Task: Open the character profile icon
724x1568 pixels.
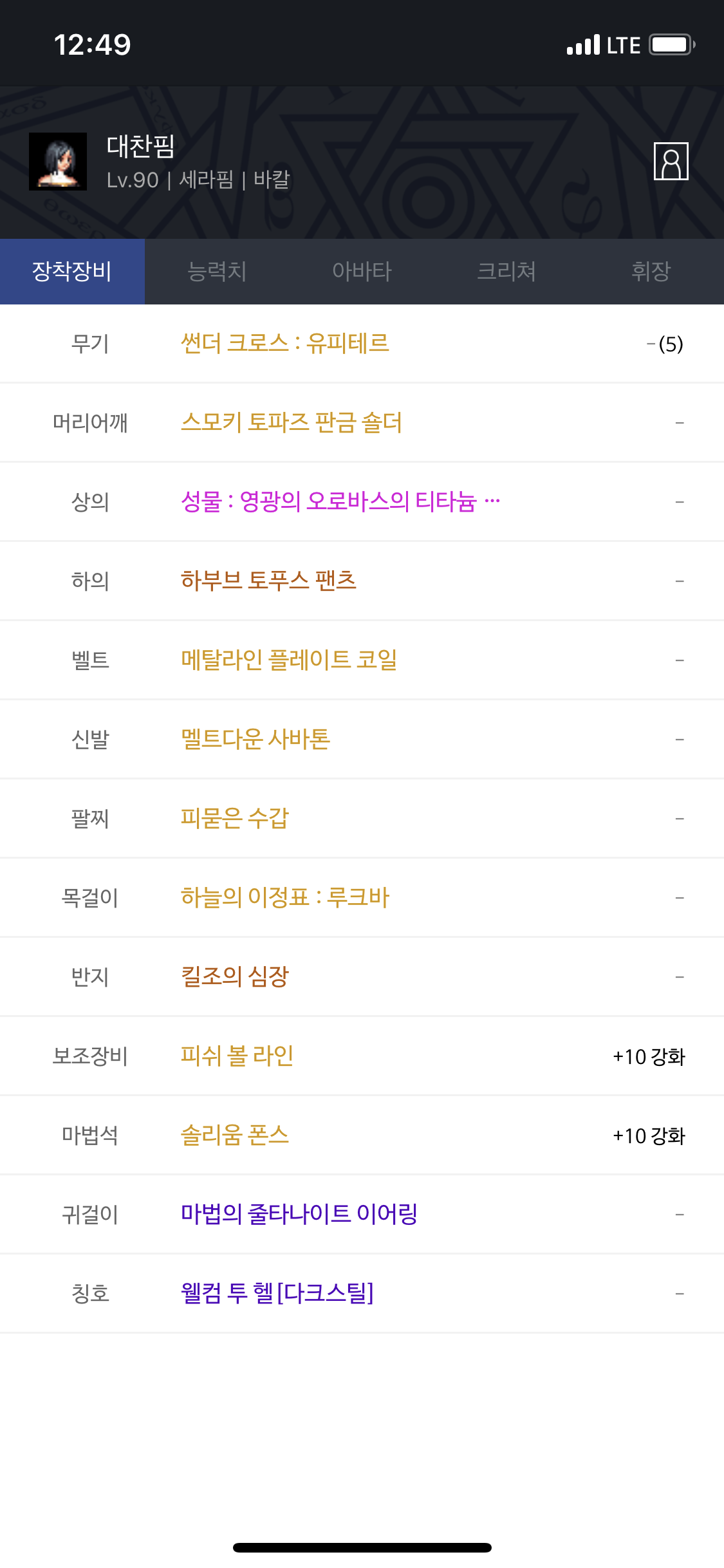Action: point(671,161)
